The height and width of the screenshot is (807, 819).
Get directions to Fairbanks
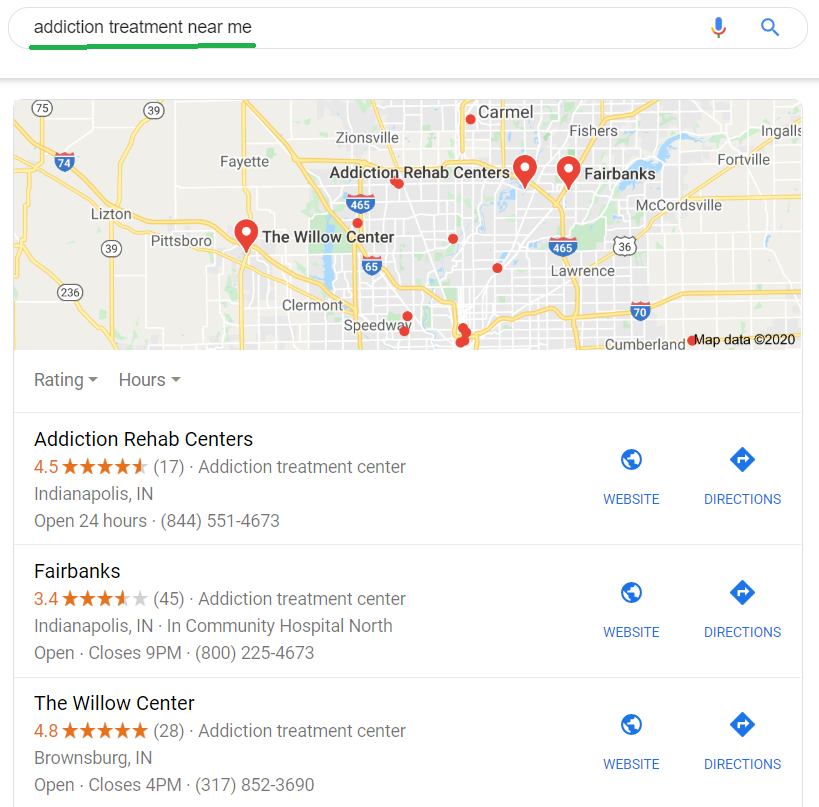(x=742, y=609)
